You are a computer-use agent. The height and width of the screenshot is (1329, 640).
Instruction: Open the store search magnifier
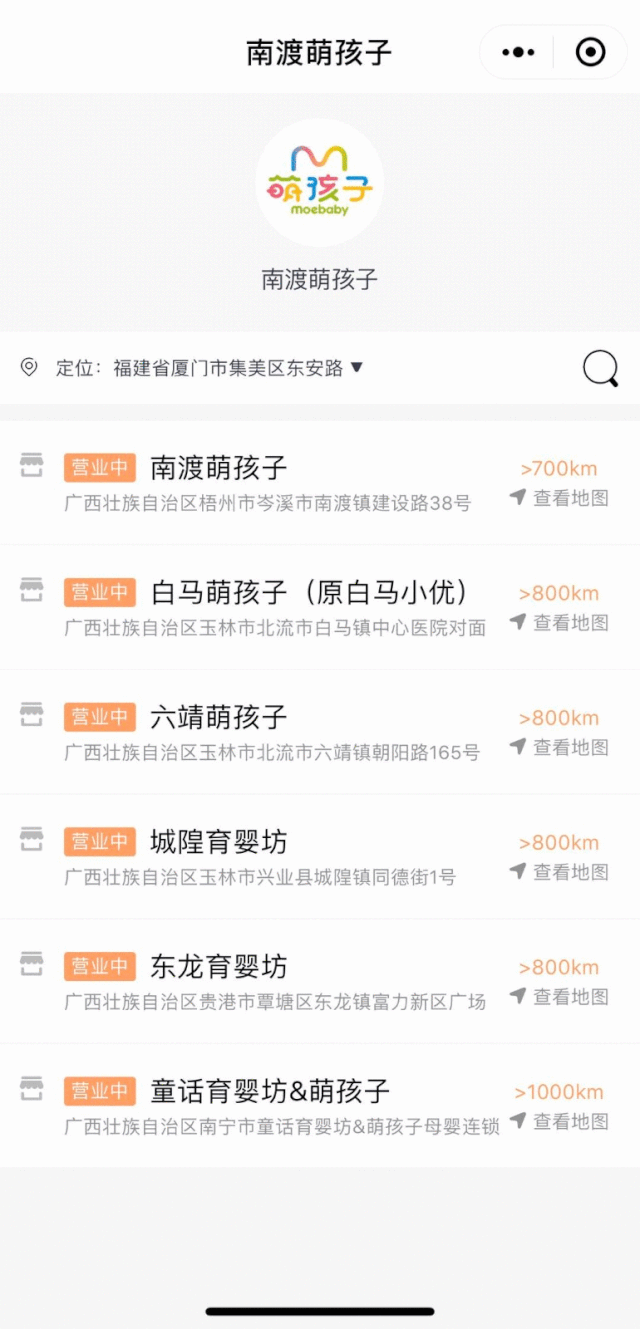(600, 368)
